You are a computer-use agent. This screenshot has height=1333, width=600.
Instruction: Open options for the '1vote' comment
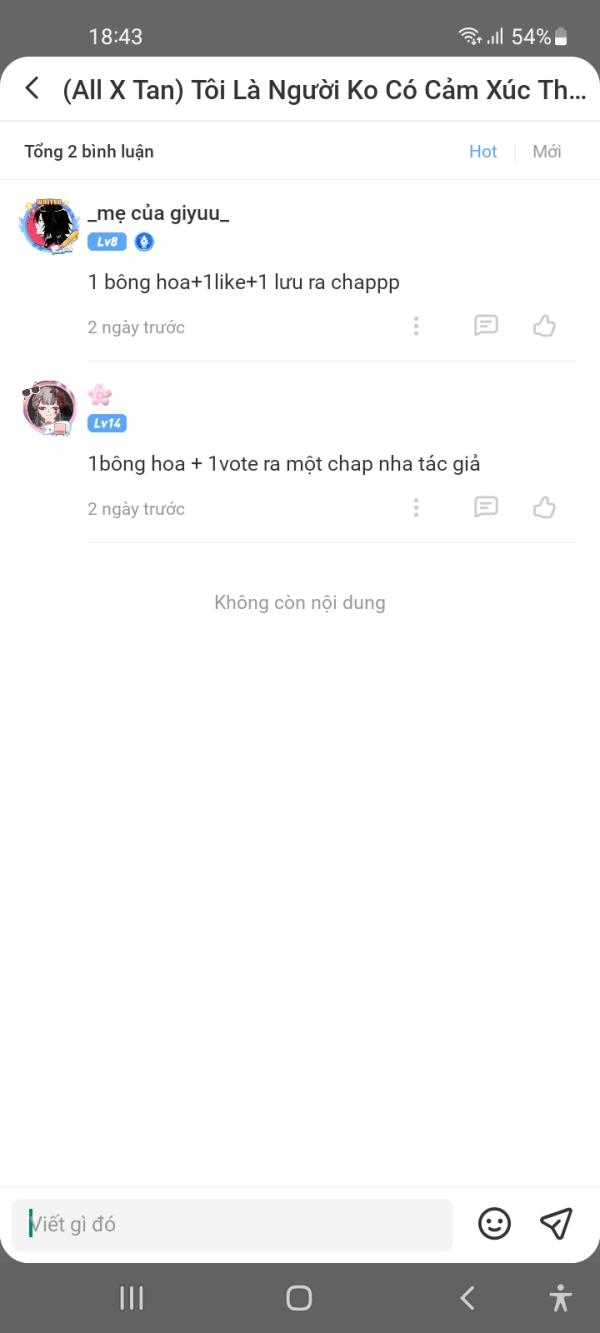tap(416, 508)
